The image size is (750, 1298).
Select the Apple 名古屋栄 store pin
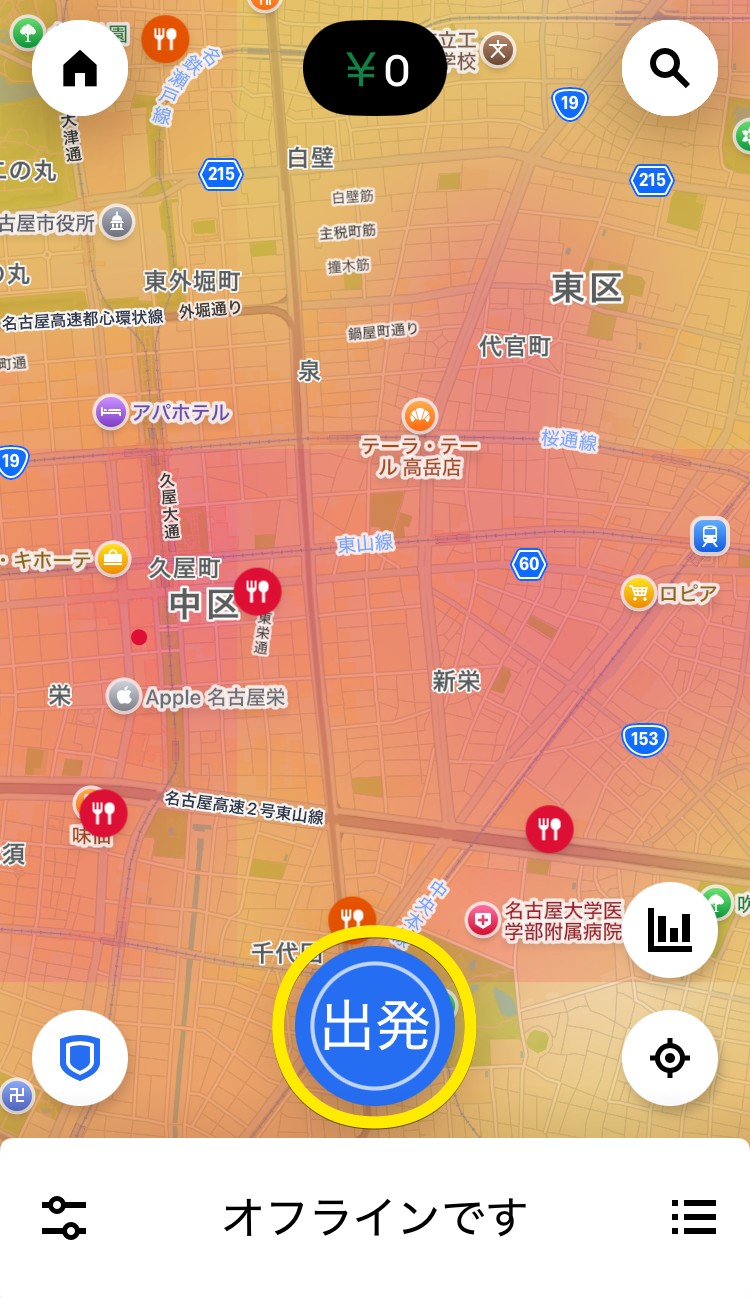(x=124, y=698)
